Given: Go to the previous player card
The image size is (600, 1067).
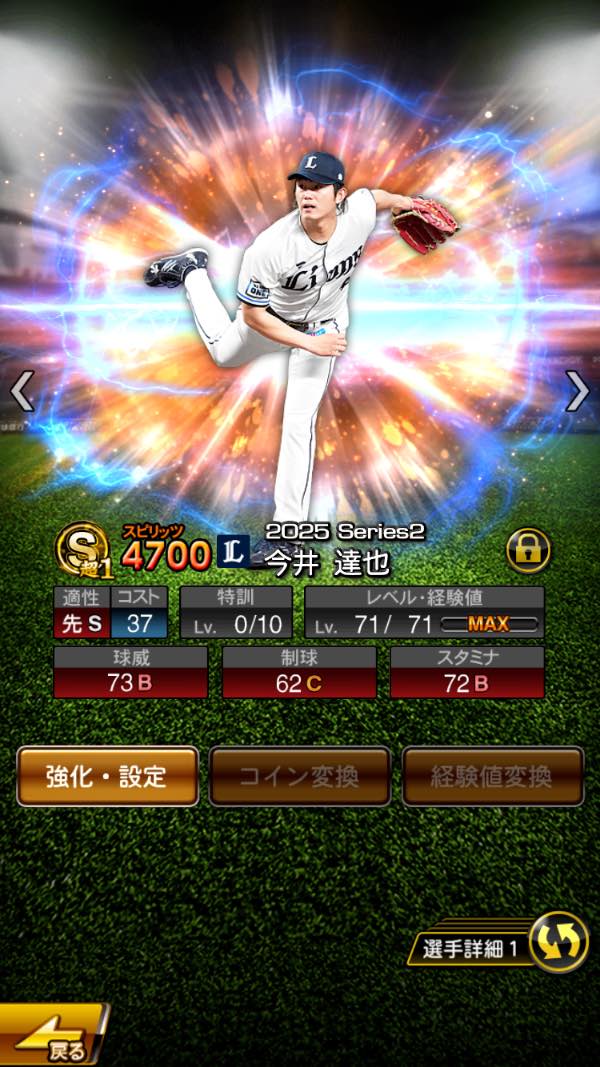Looking at the screenshot, I should 22,391.
